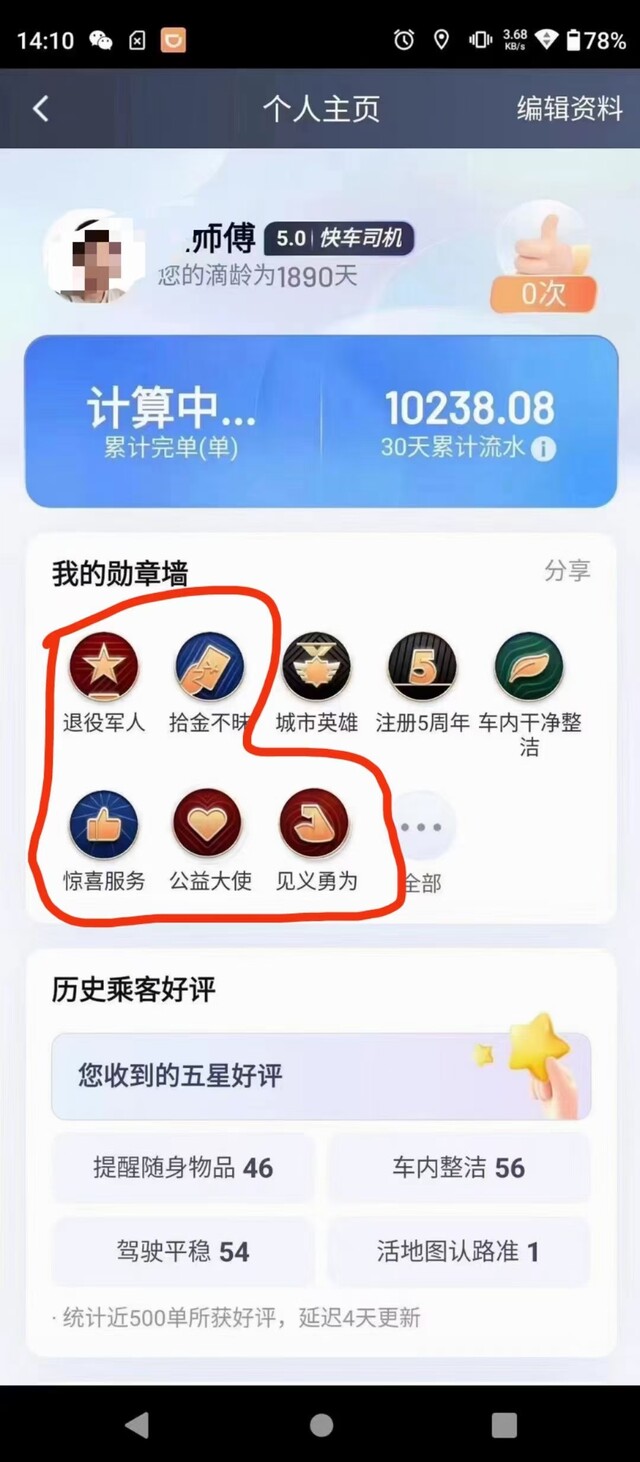Share the badge wall via 分享
Screen dimensions: 640x1462
pos(567,571)
